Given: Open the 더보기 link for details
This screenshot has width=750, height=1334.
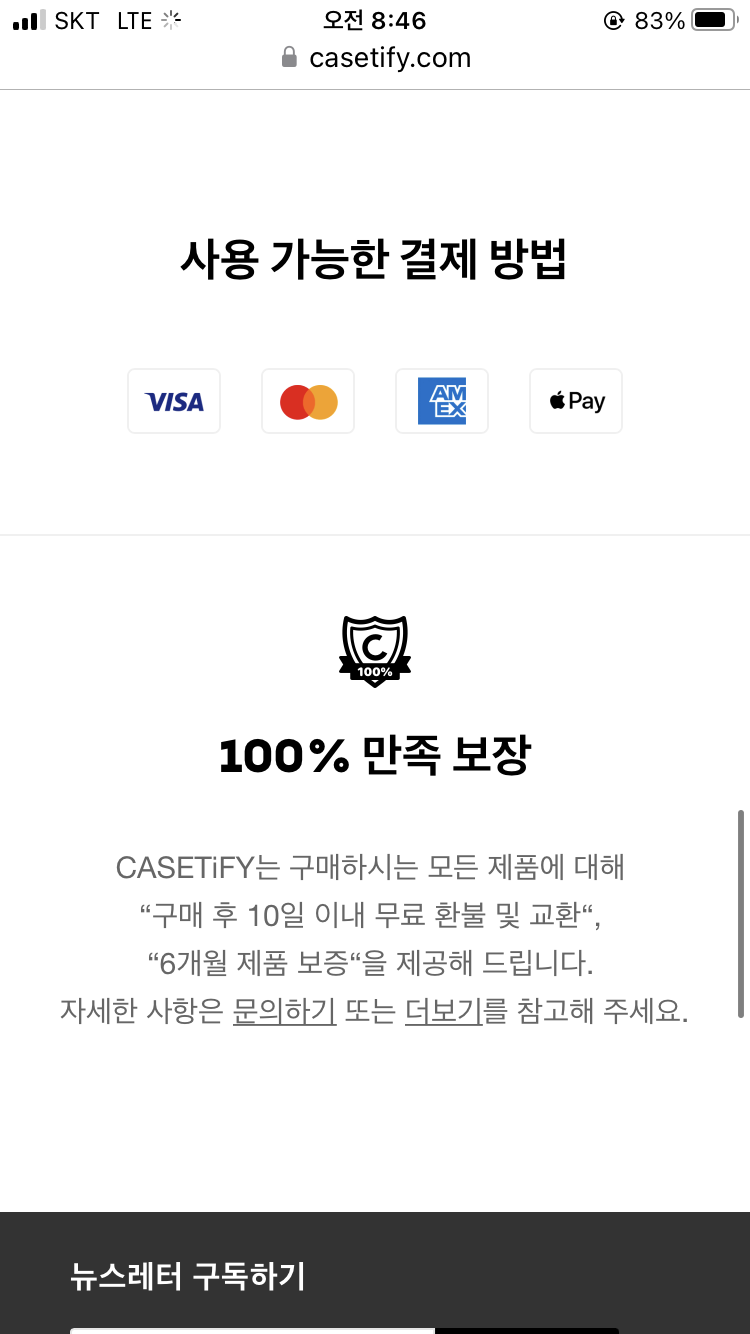Looking at the screenshot, I should (x=443, y=1011).
